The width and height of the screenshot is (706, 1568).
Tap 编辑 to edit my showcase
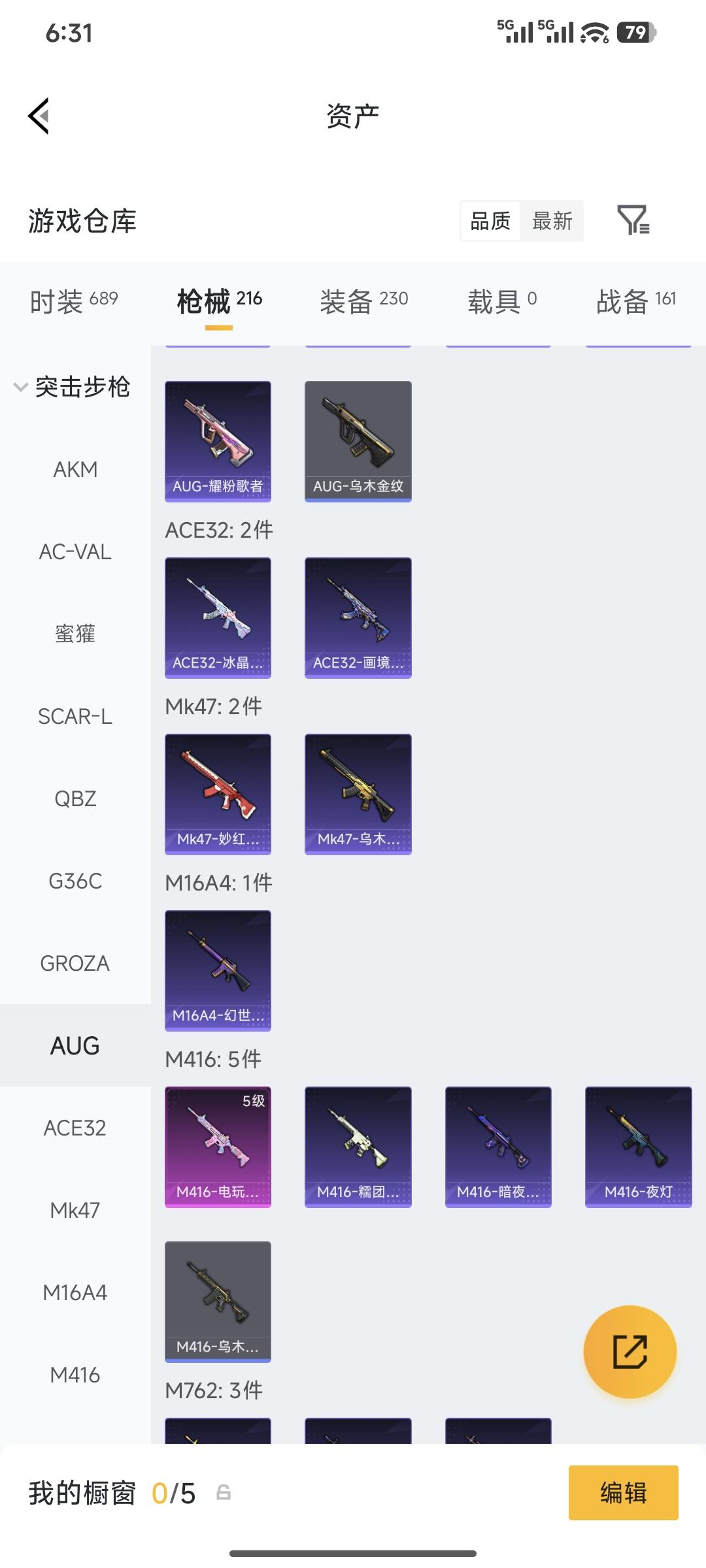[x=623, y=1493]
